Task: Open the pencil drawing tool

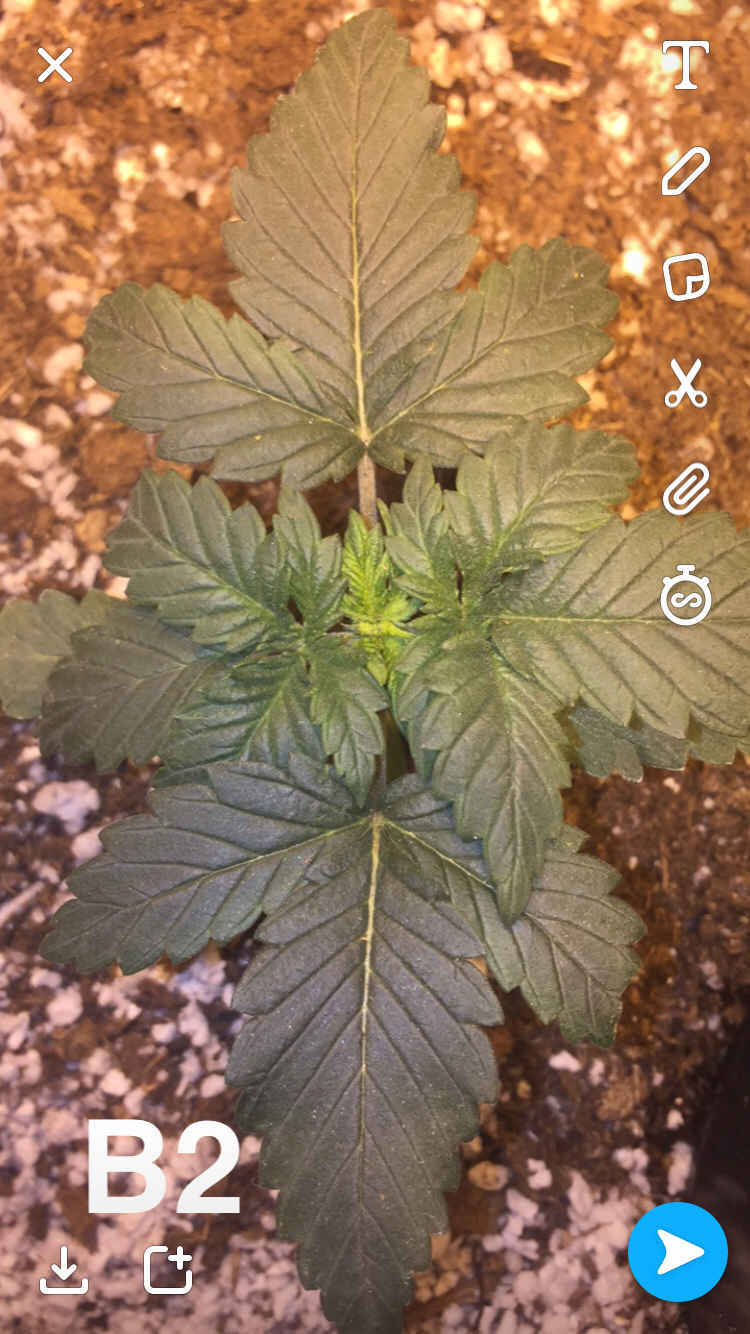Action: [x=686, y=171]
